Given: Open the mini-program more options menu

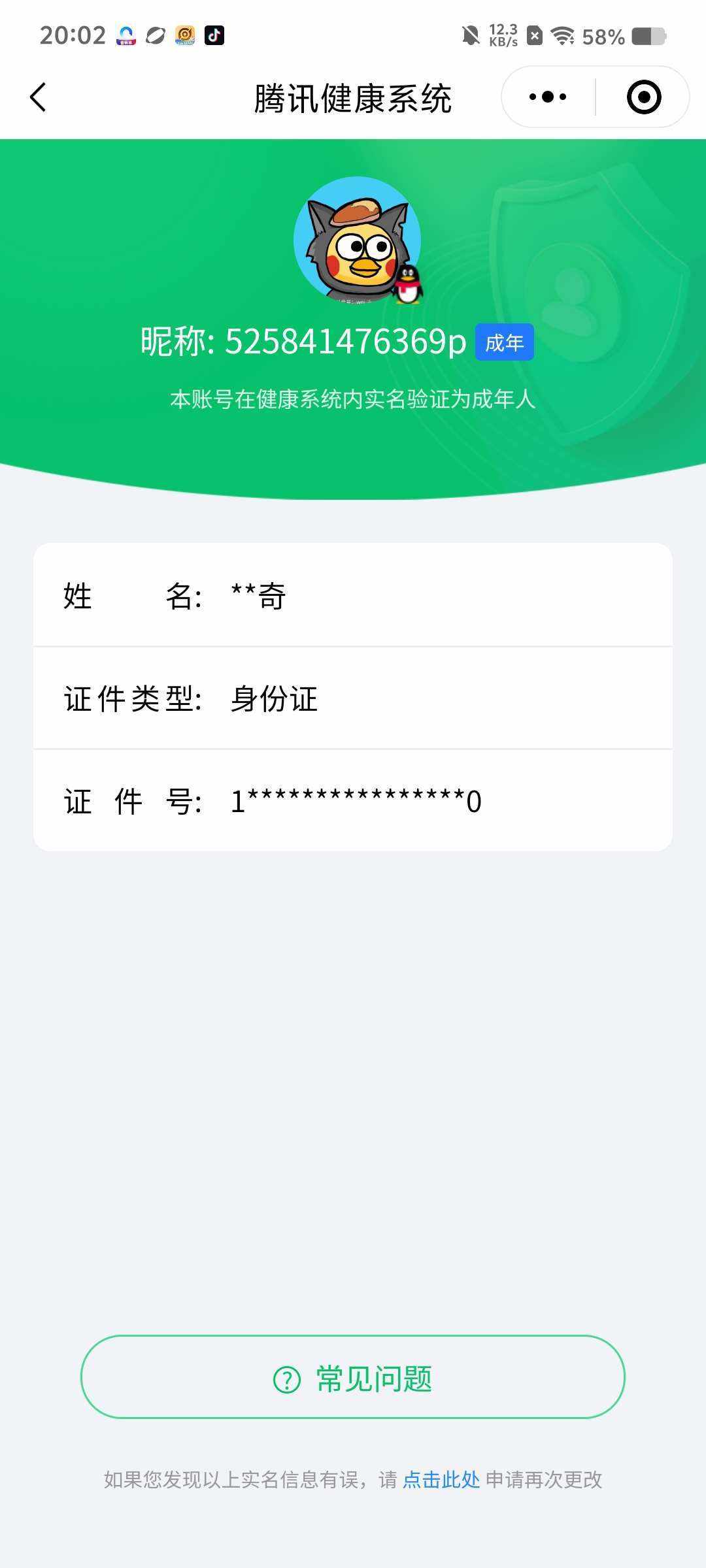Looking at the screenshot, I should click(546, 96).
